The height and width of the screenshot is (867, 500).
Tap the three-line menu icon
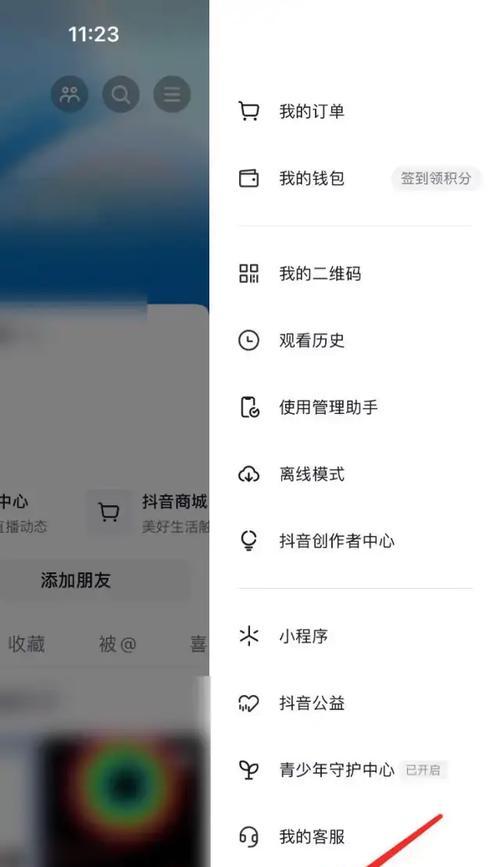coord(172,95)
